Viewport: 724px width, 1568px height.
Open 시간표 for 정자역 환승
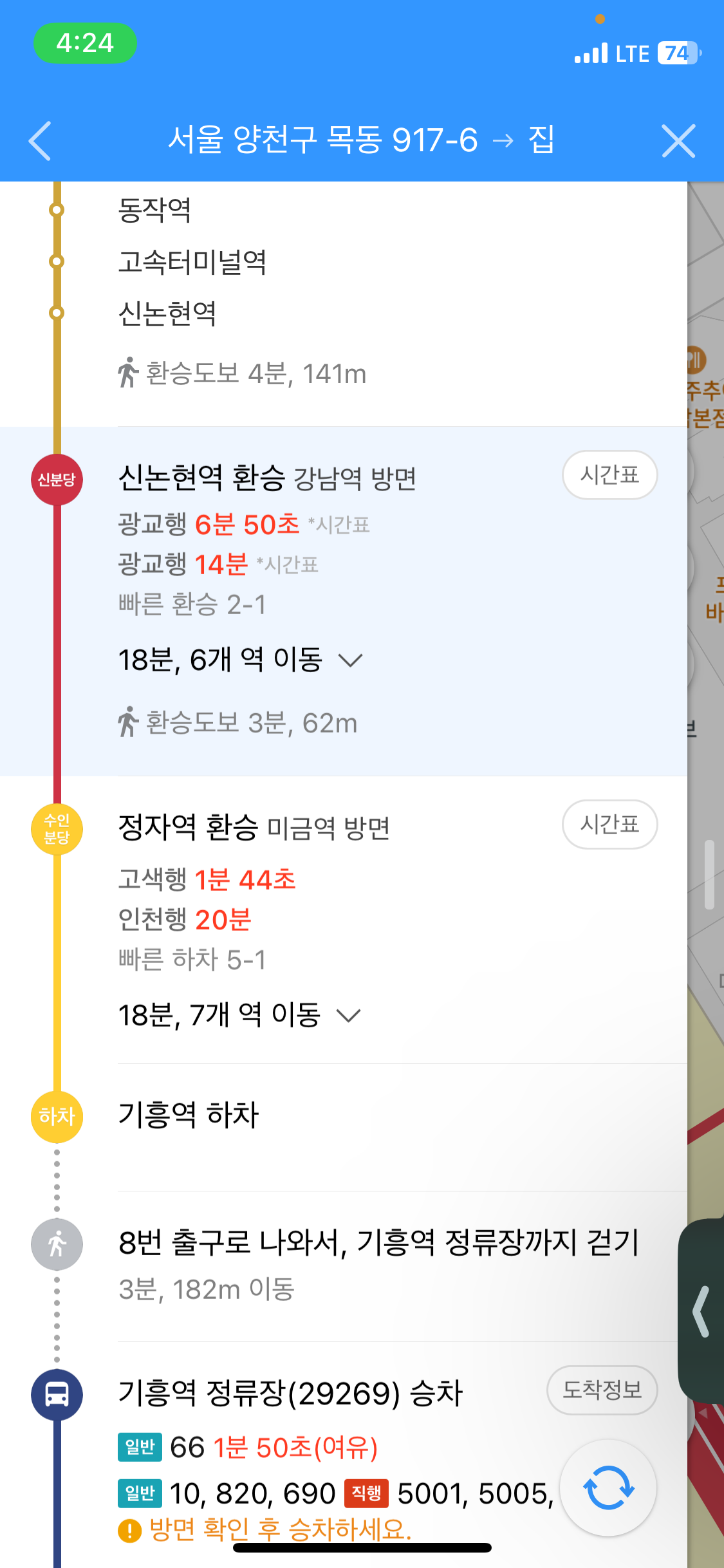(x=609, y=825)
